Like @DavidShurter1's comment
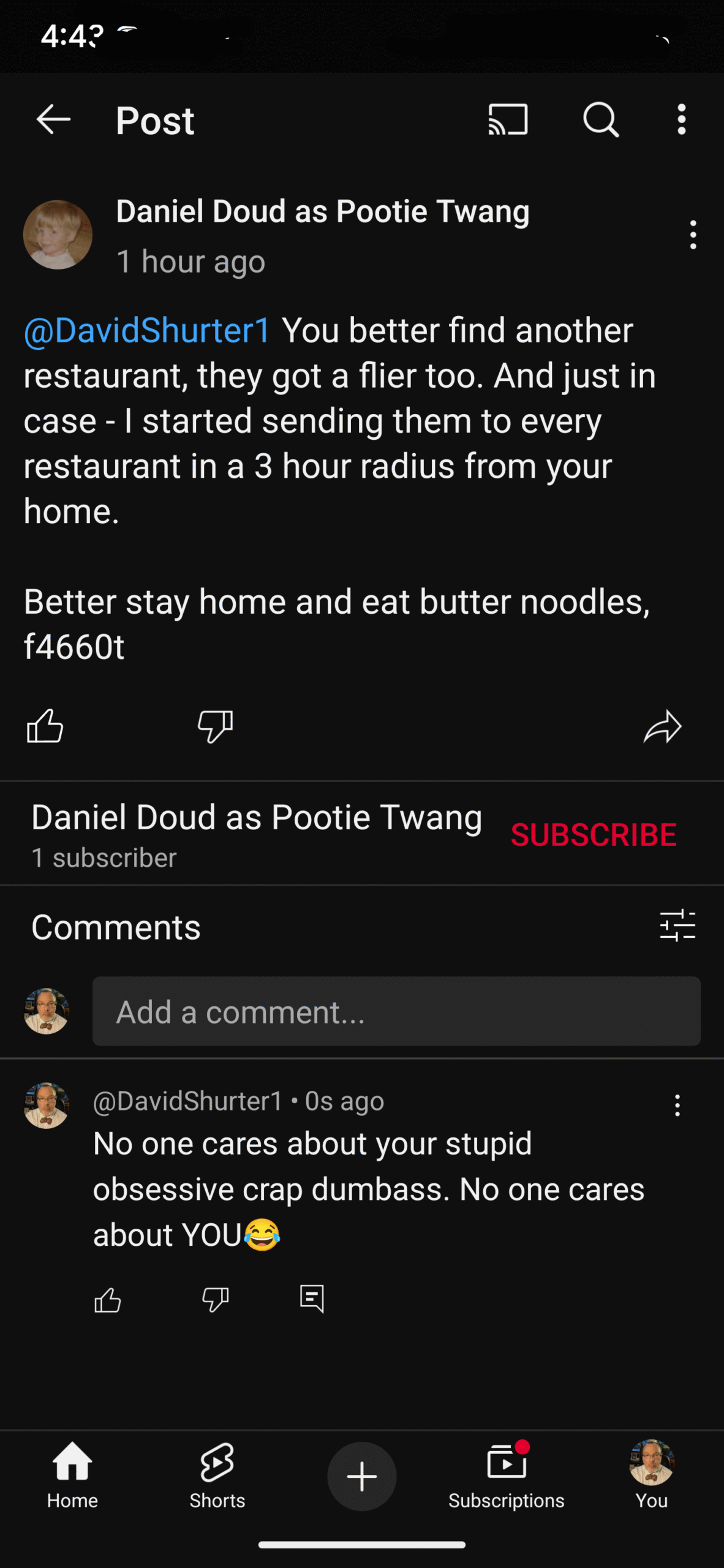The width and height of the screenshot is (724, 1568). point(108,1299)
